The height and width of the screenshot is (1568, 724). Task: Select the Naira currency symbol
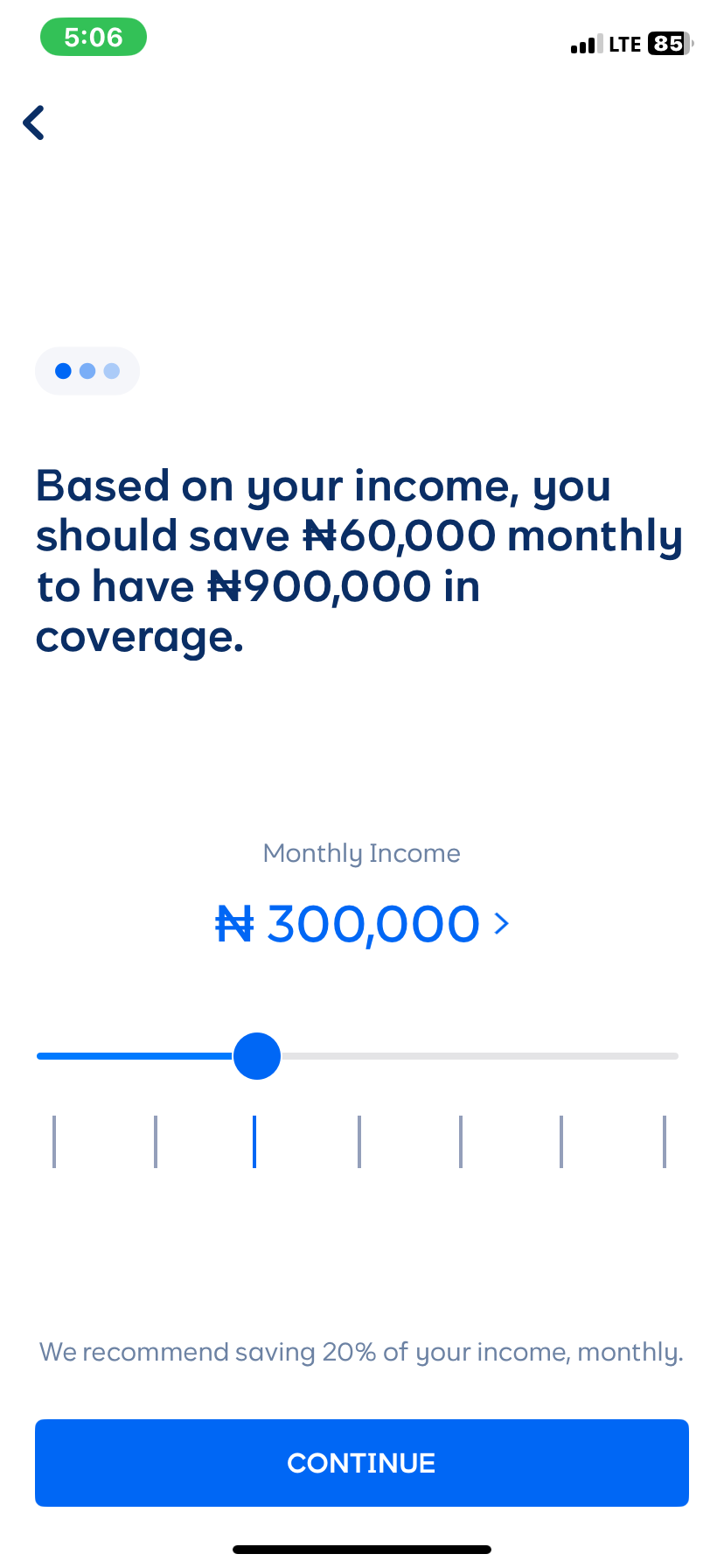233,923
